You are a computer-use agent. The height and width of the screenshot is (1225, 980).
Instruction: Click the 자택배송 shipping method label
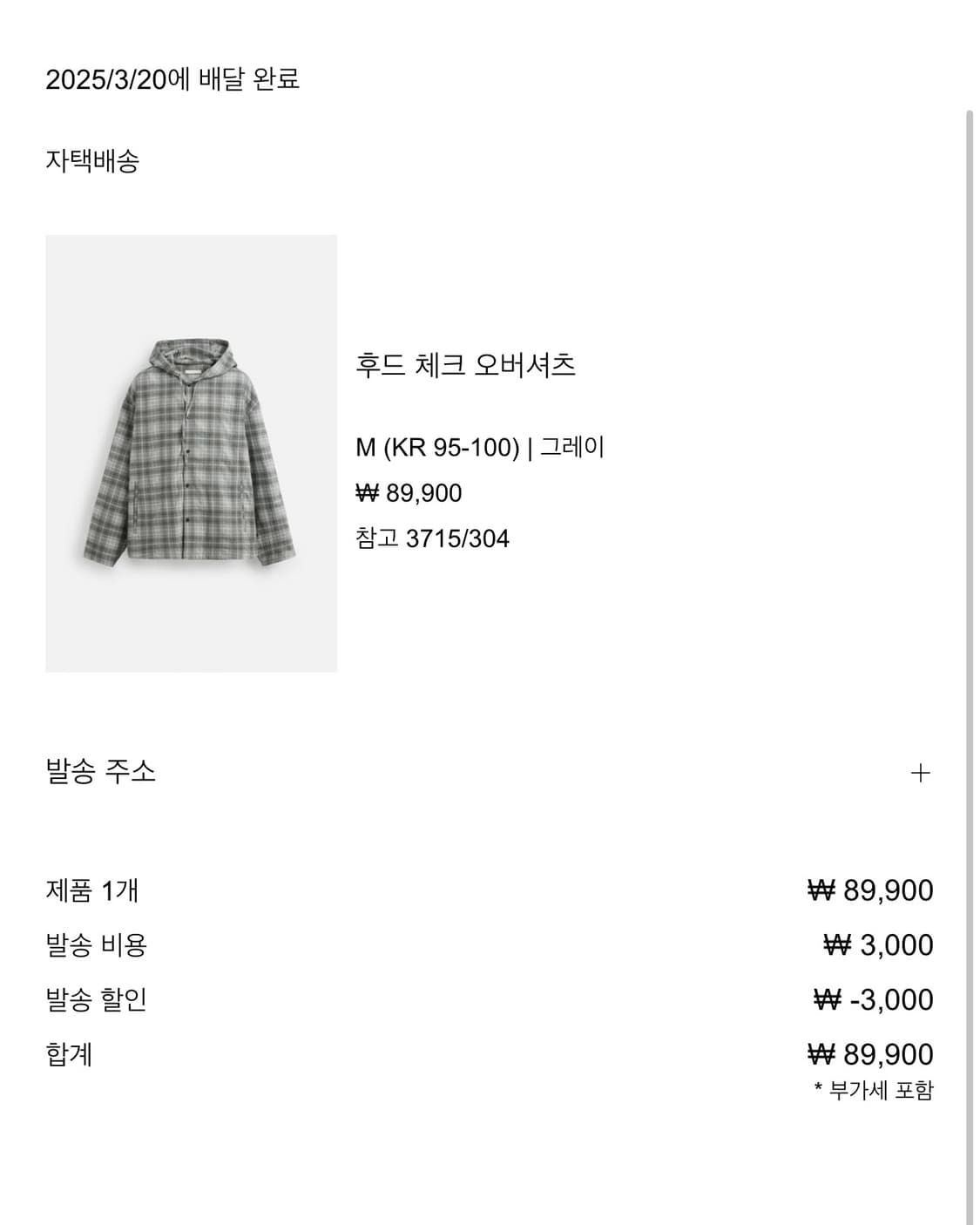click(x=92, y=159)
